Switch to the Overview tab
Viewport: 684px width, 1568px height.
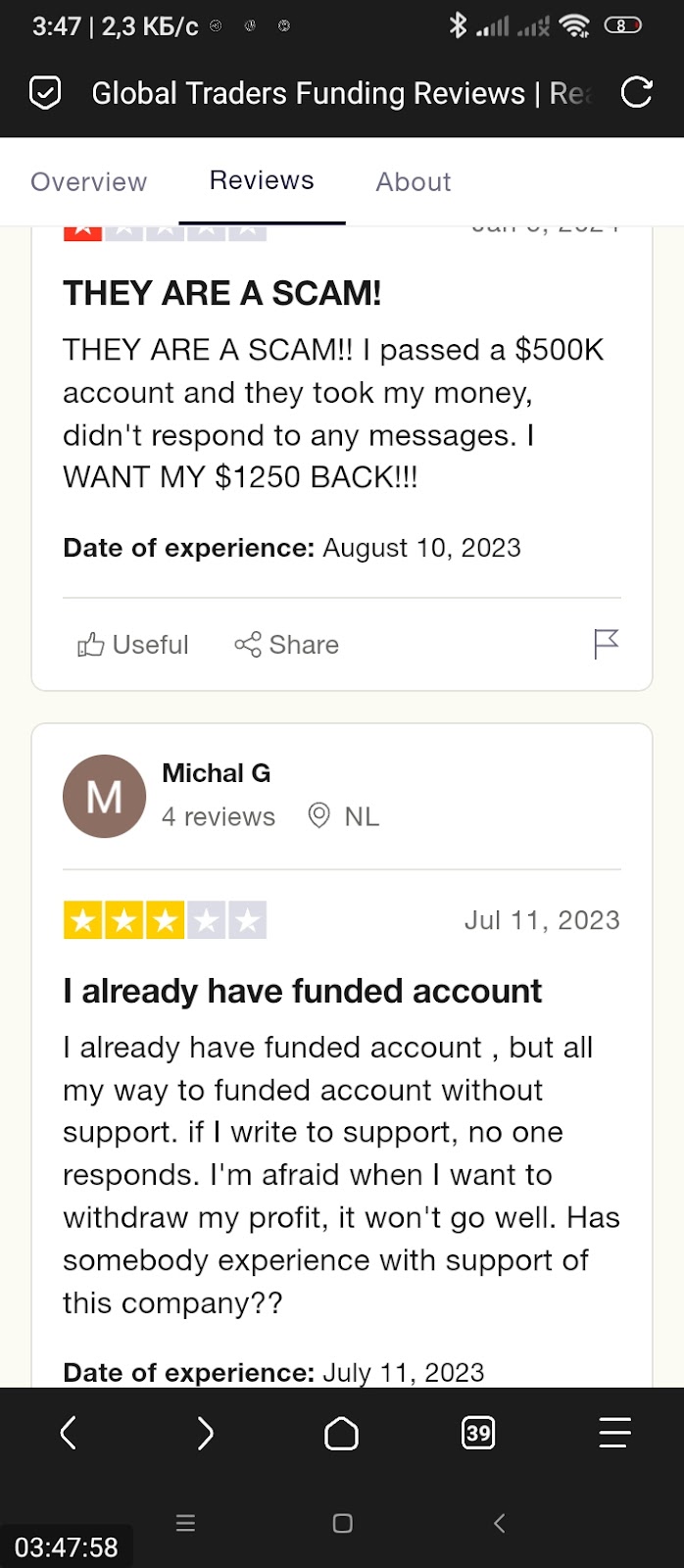coord(88,182)
